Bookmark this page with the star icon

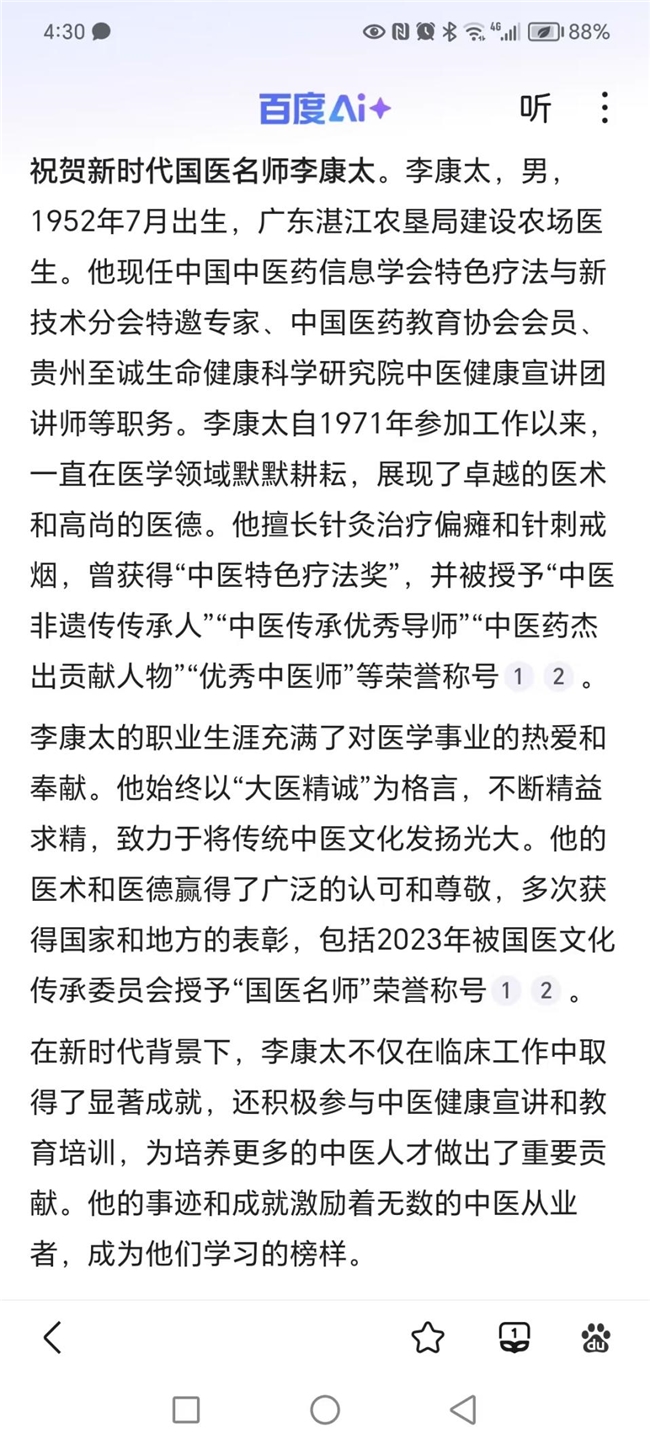pos(428,1337)
